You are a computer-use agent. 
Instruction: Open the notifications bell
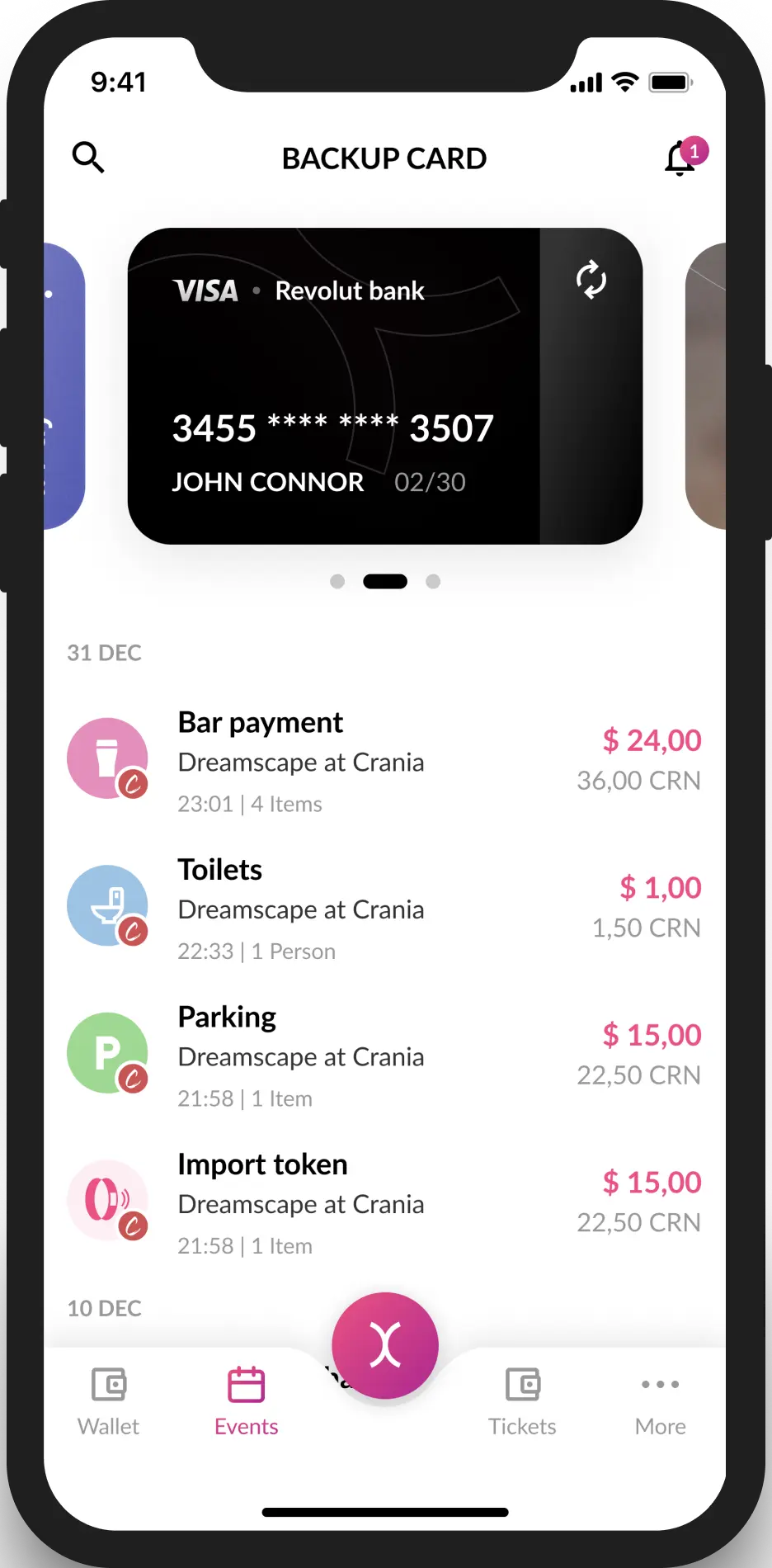tap(681, 158)
